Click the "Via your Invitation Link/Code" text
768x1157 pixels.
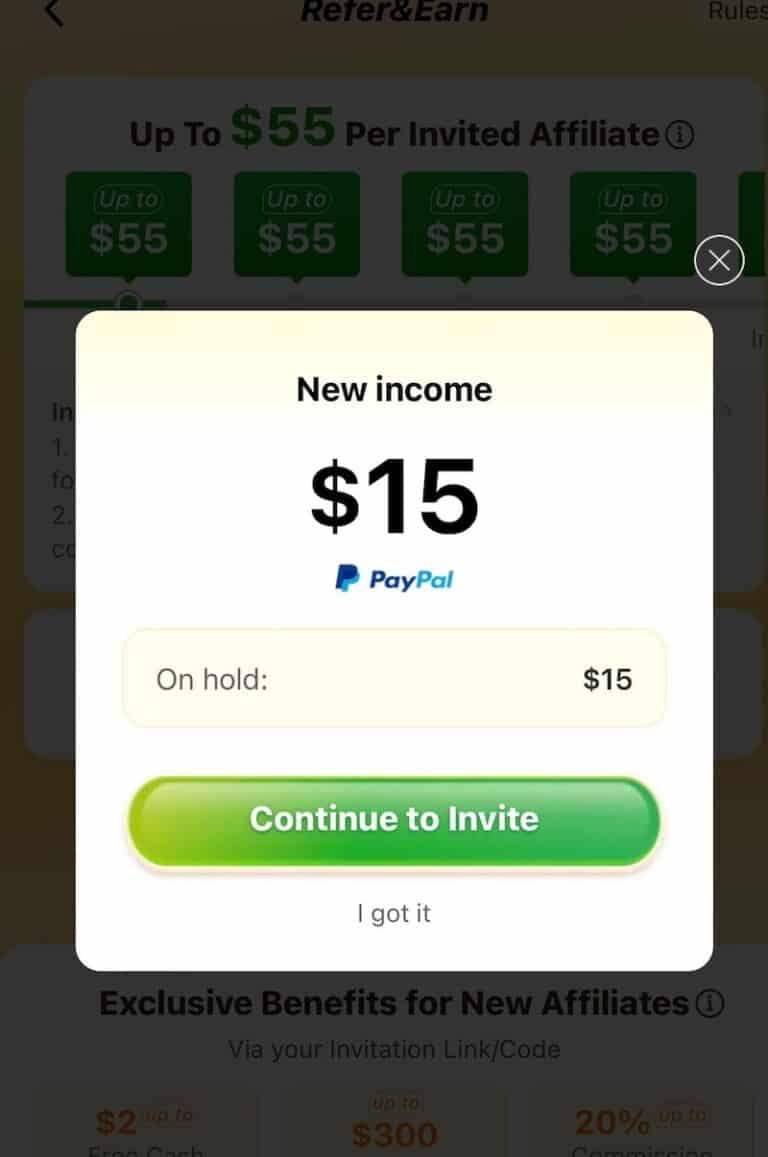click(393, 1049)
